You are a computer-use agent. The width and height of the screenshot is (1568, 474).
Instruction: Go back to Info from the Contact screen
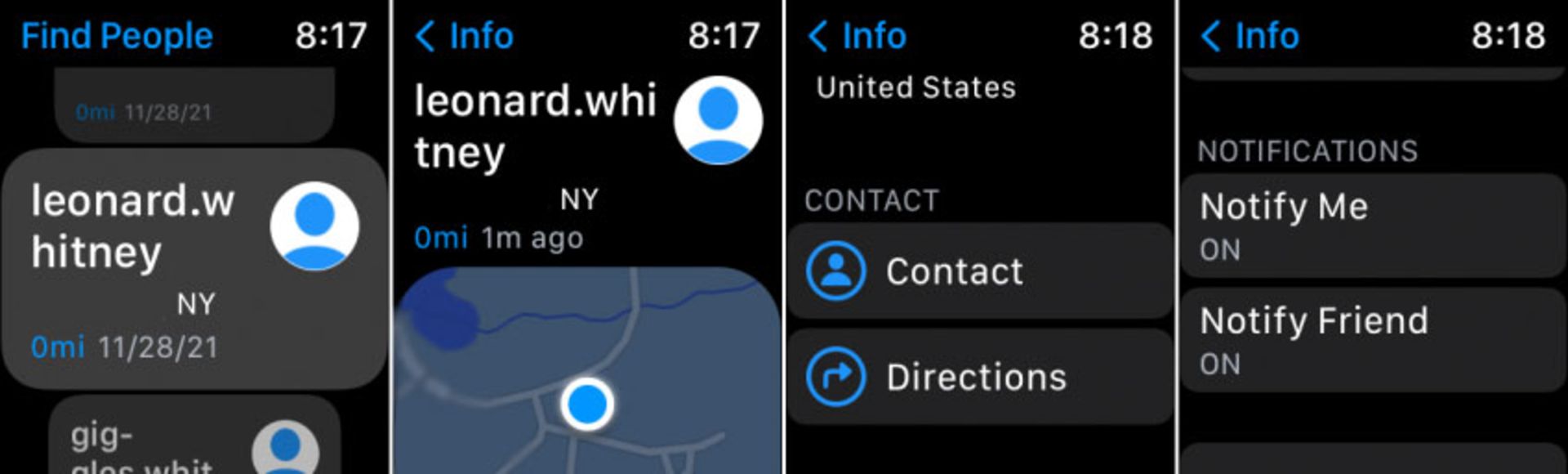(x=857, y=36)
